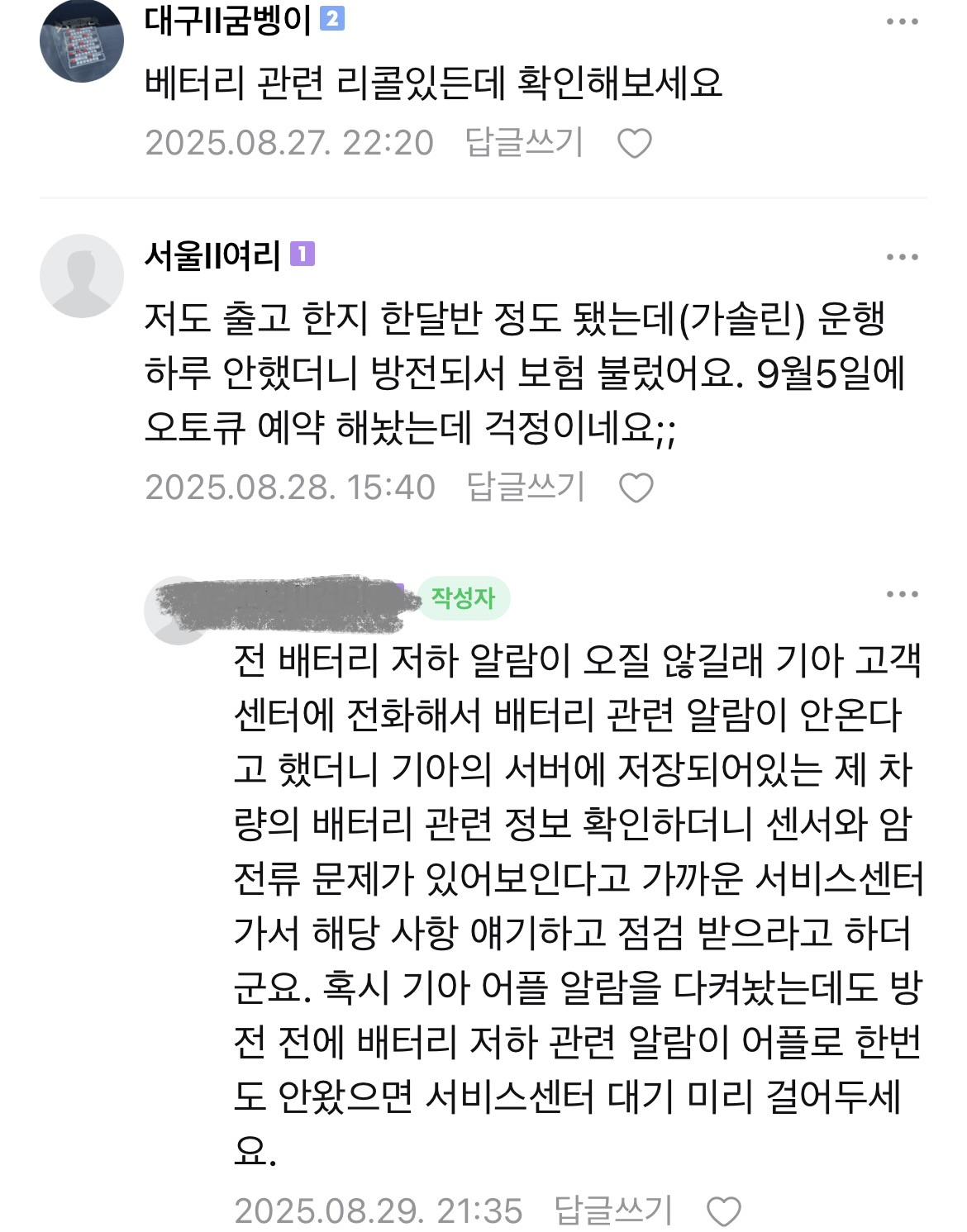Open 대구II굼벵이's profile picture

tap(81, 41)
